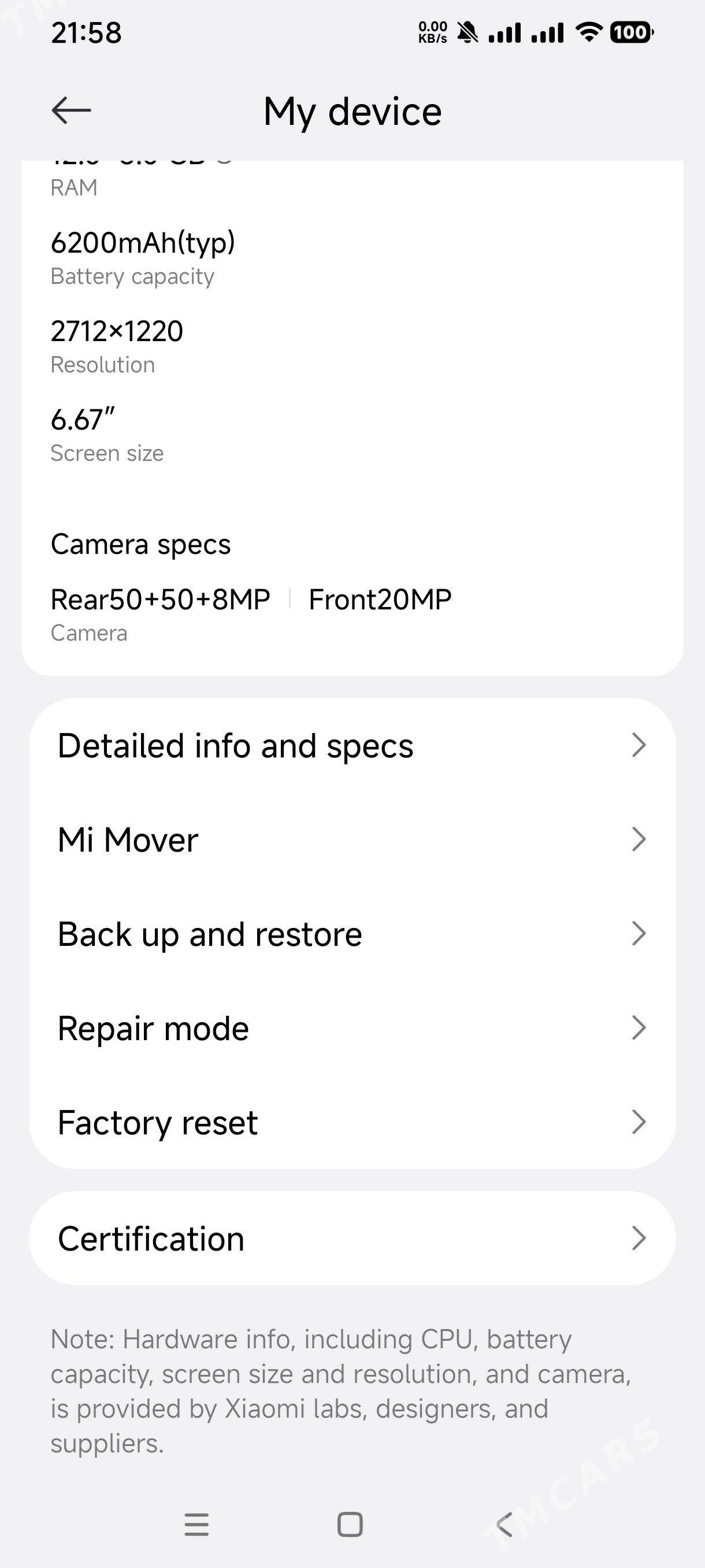Open Mi Mover
Image resolution: width=705 pixels, height=1568 pixels.
pyautogui.click(x=351, y=840)
